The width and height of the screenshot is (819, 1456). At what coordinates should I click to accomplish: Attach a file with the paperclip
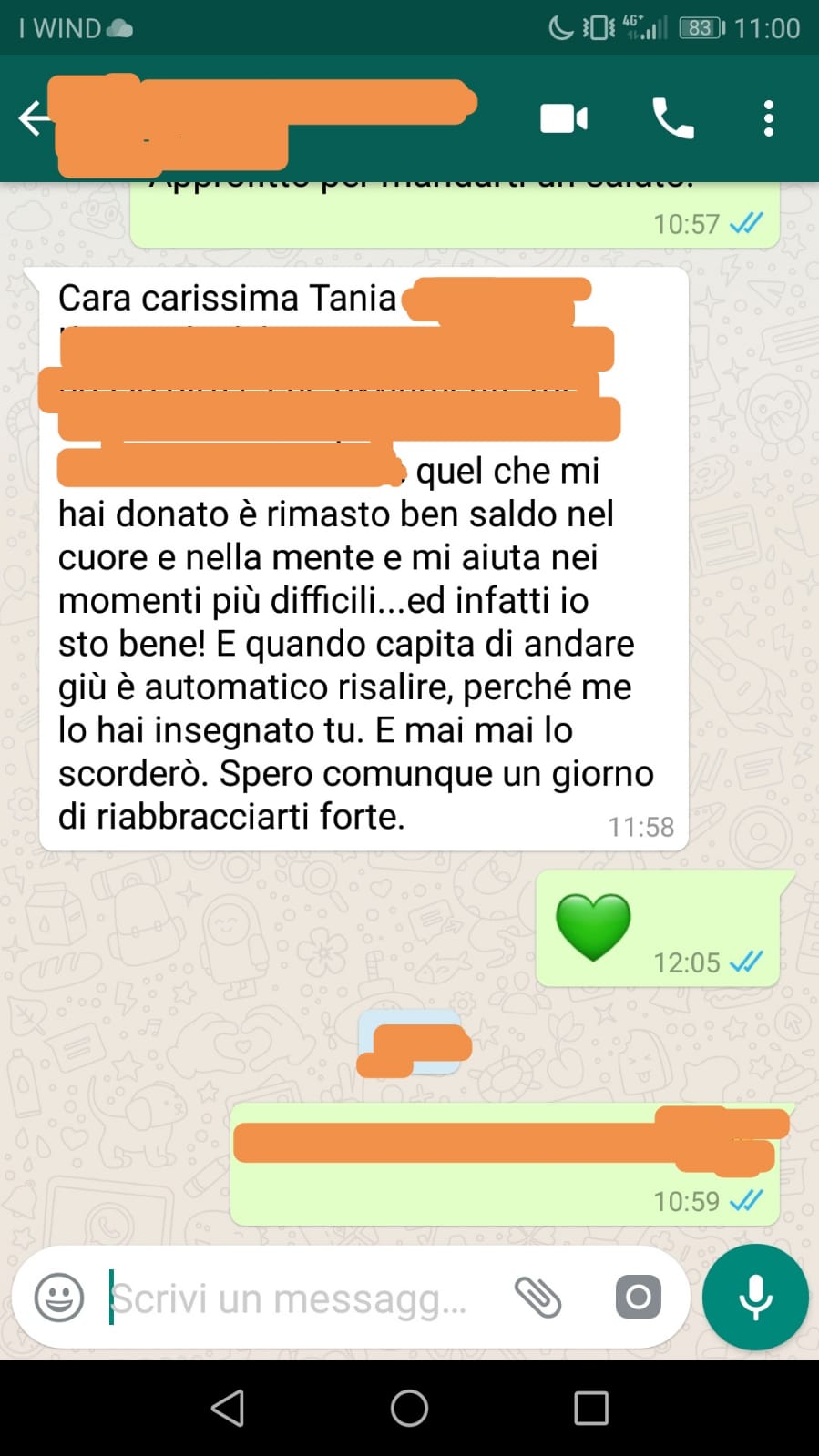tap(537, 1298)
